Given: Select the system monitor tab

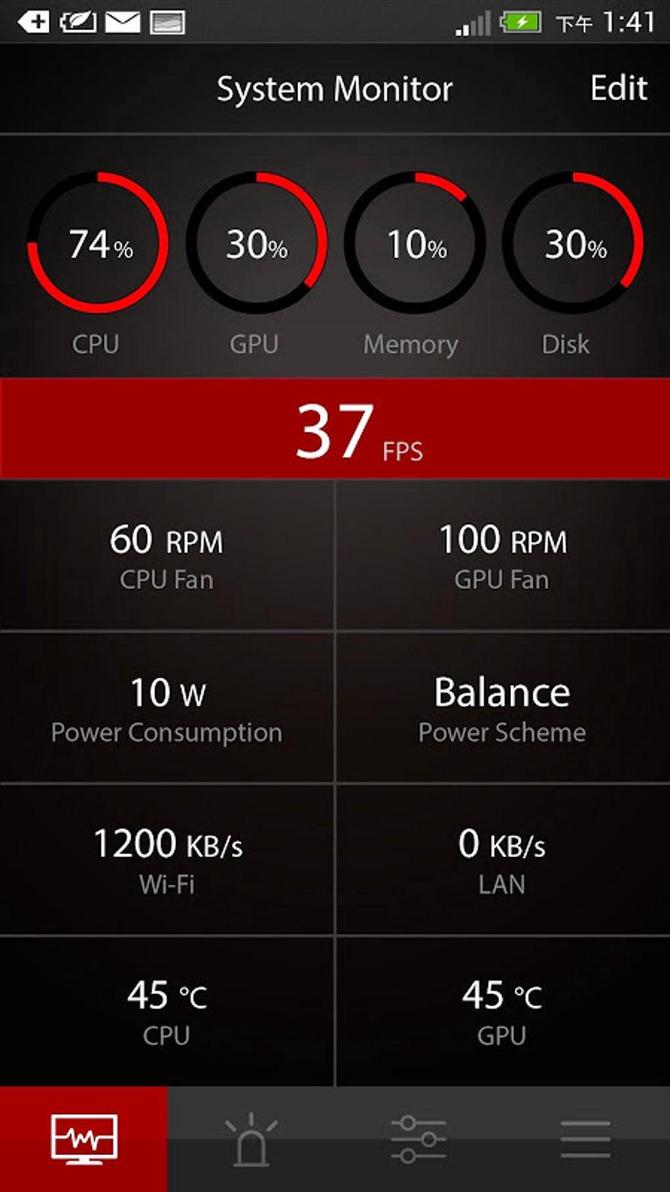Looking at the screenshot, I should point(84,1139).
